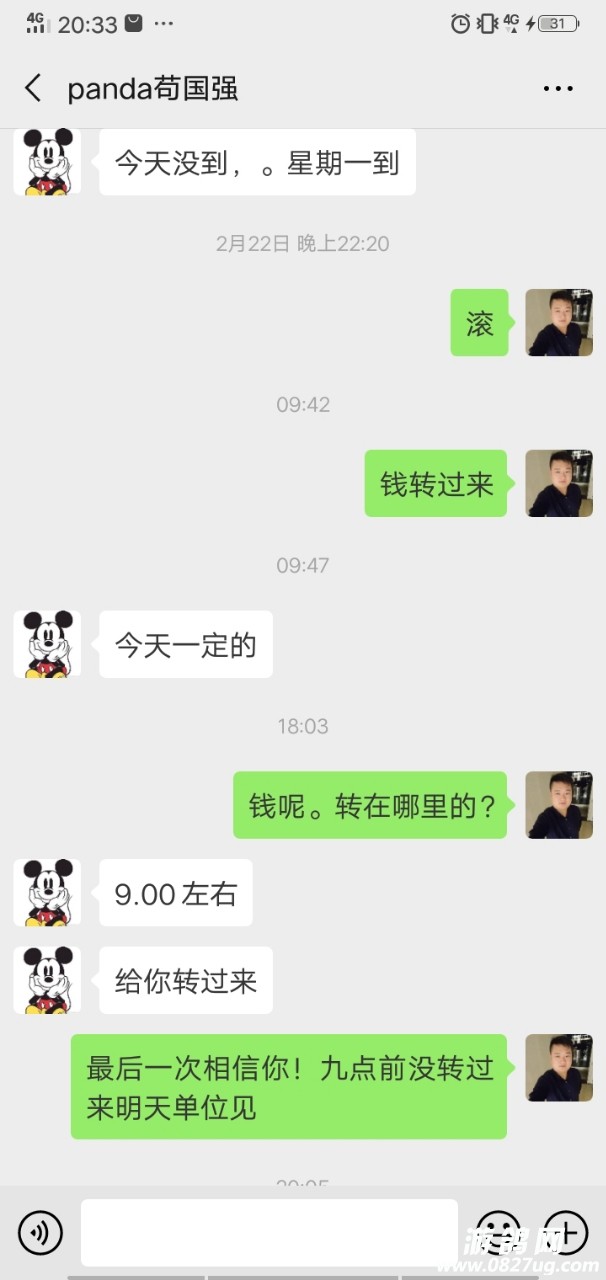The height and width of the screenshot is (1280, 606).
Task: Go back from the panda苟国强 chat
Action: pyautogui.click(x=33, y=88)
